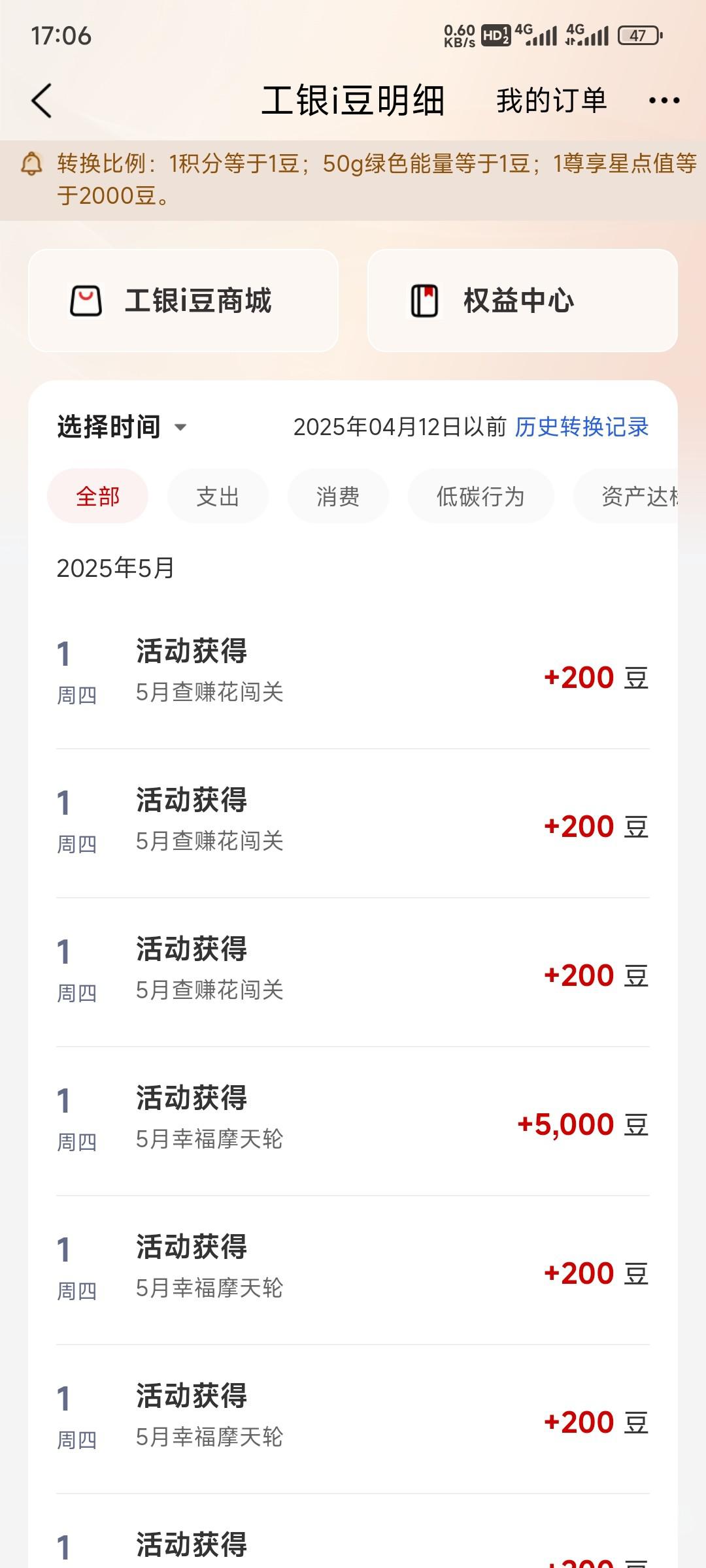
Task: Open the 工银i豆商城 card
Action: point(183,301)
